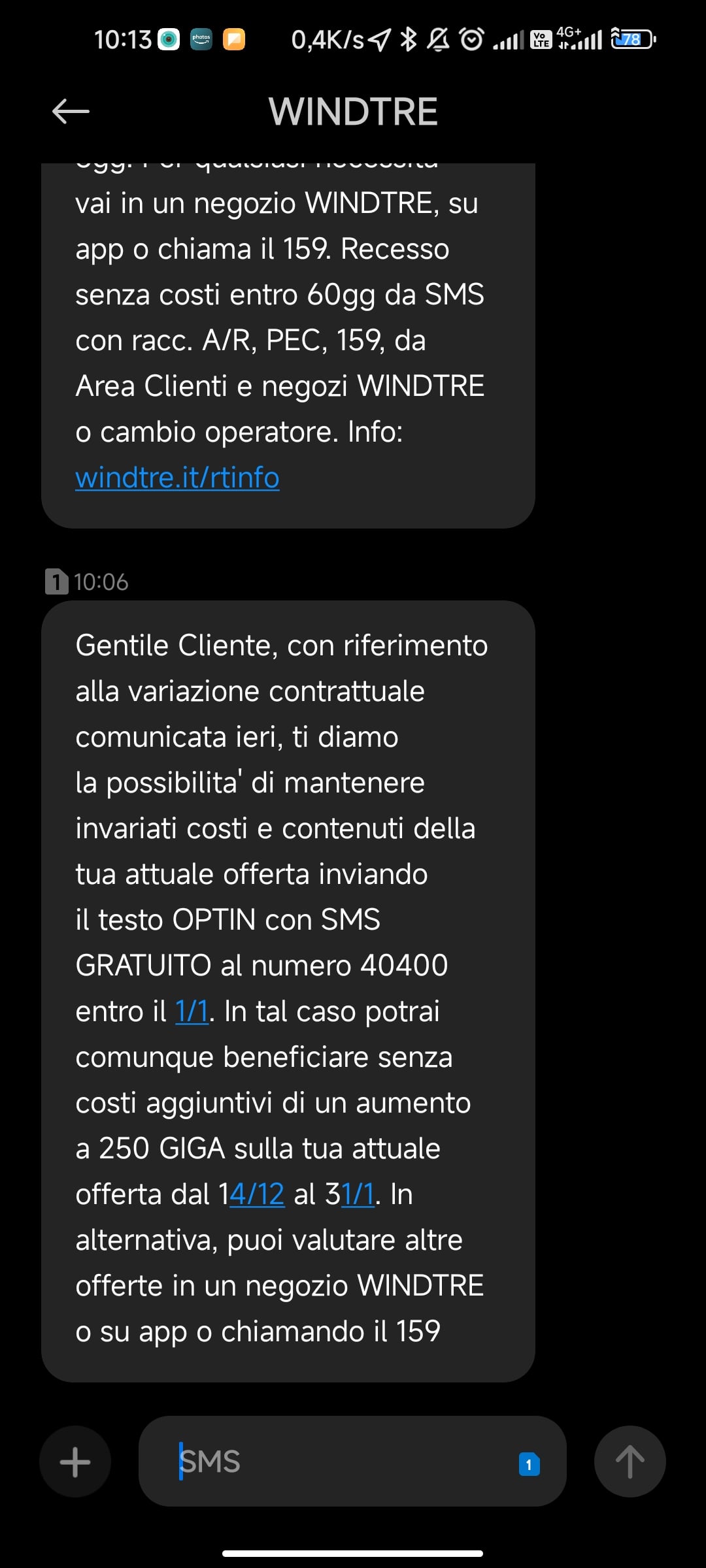This screenshot has height=1568, width=706.
Task: Tap the 1/1 date link after 'entro il'
Action: tap(192, 1011)
